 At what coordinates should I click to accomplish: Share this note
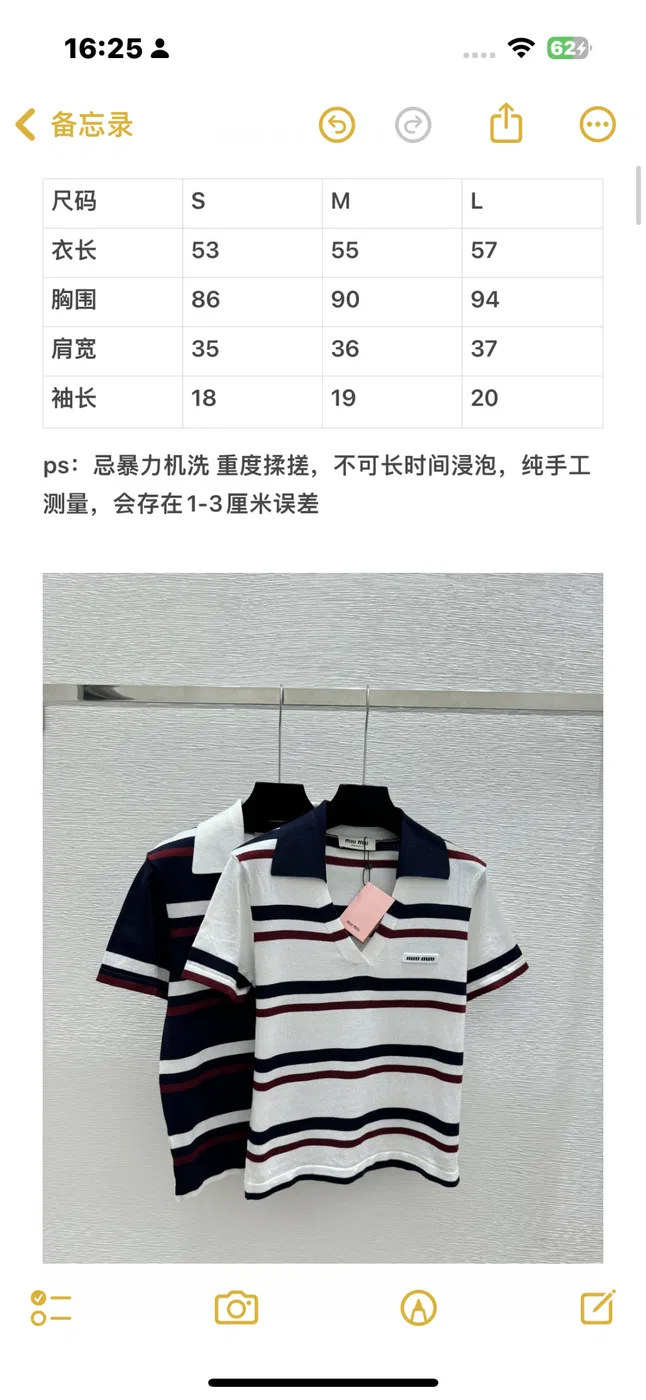point(507,124)
